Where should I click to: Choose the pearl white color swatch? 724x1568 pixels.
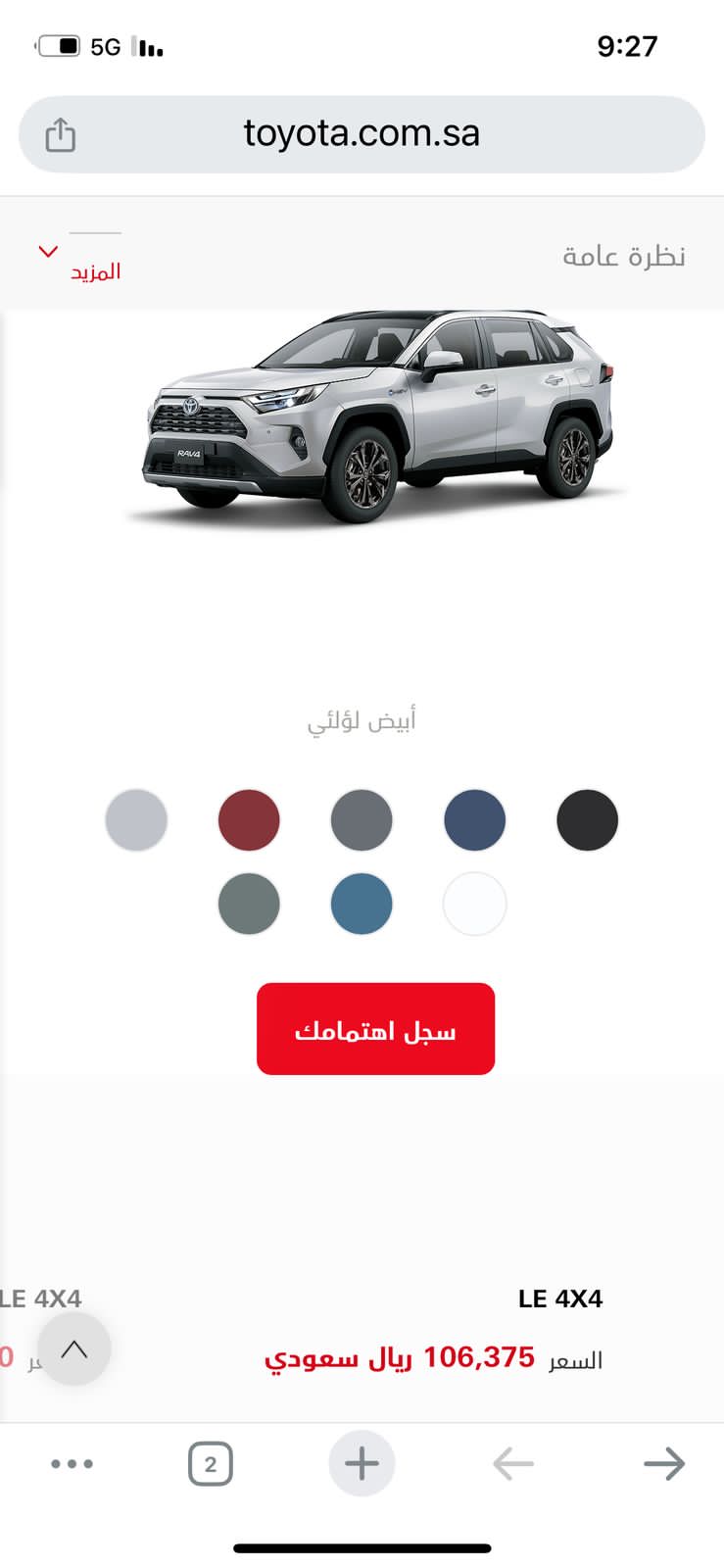pos(474,904)
